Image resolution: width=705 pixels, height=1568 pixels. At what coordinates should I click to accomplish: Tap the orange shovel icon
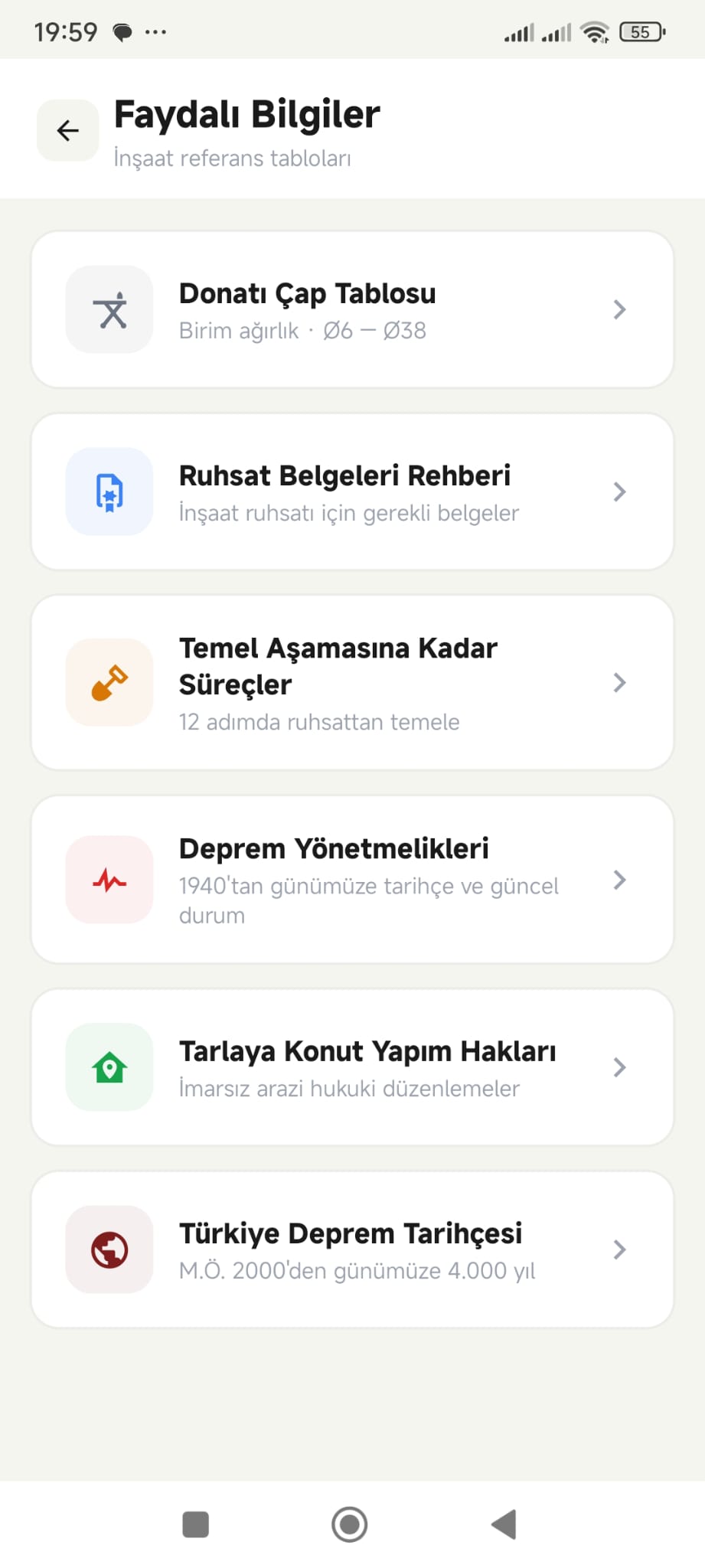(109, 682)
